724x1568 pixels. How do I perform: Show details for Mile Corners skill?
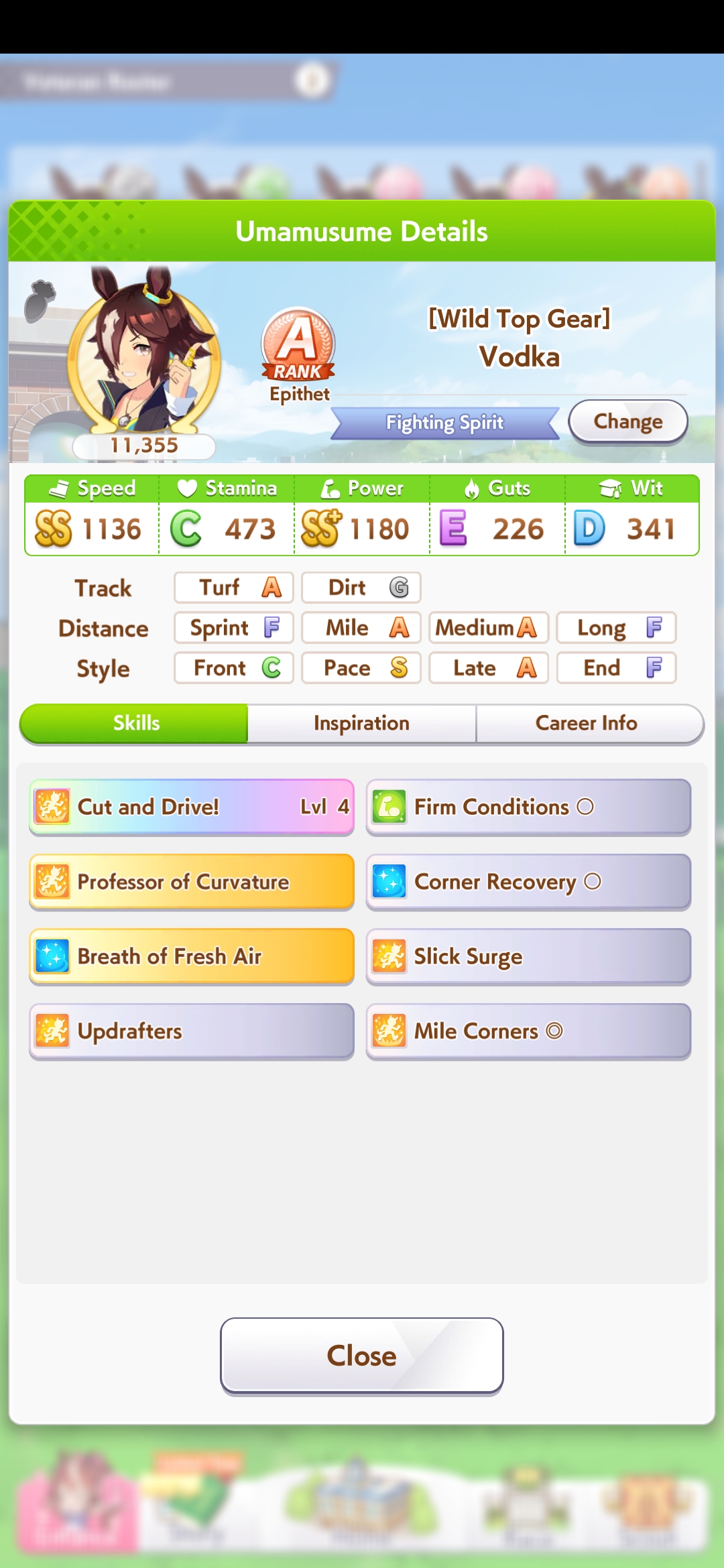click(529, 1031)
